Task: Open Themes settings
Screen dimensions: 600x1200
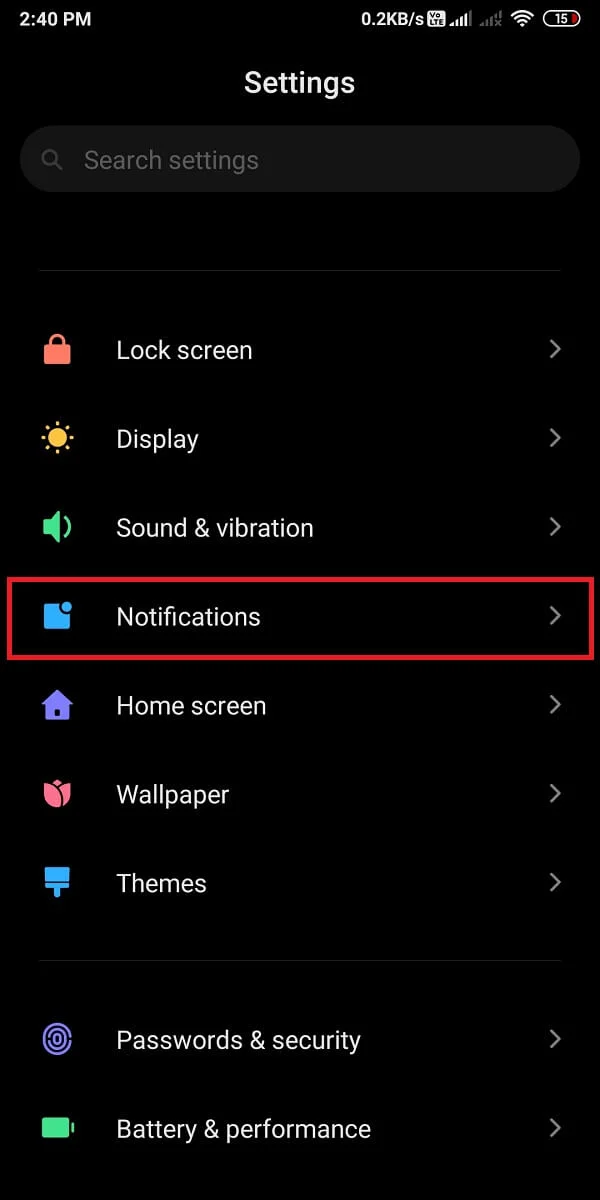Action: coord(300,883)
